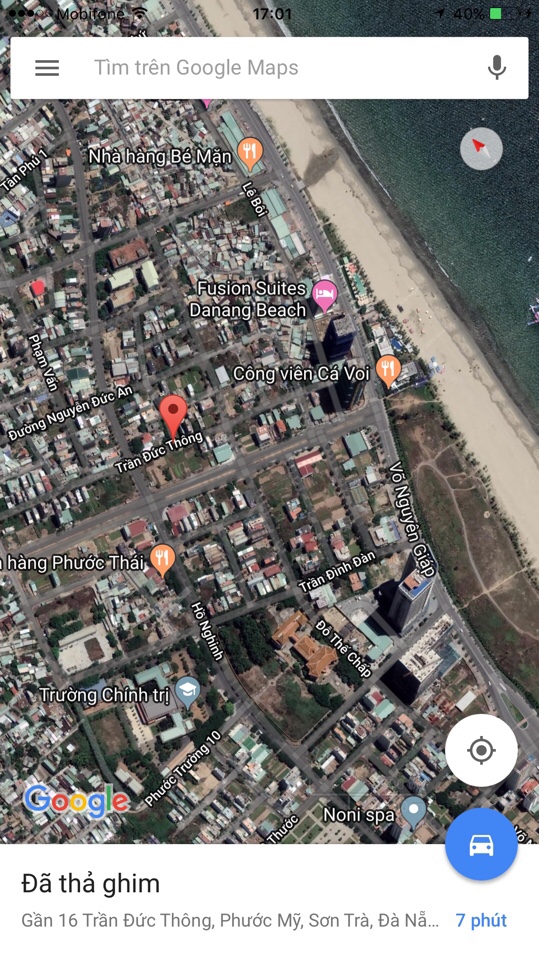Tap the red dropped pin
Screen dimensions: 539x959
[173, 415]
